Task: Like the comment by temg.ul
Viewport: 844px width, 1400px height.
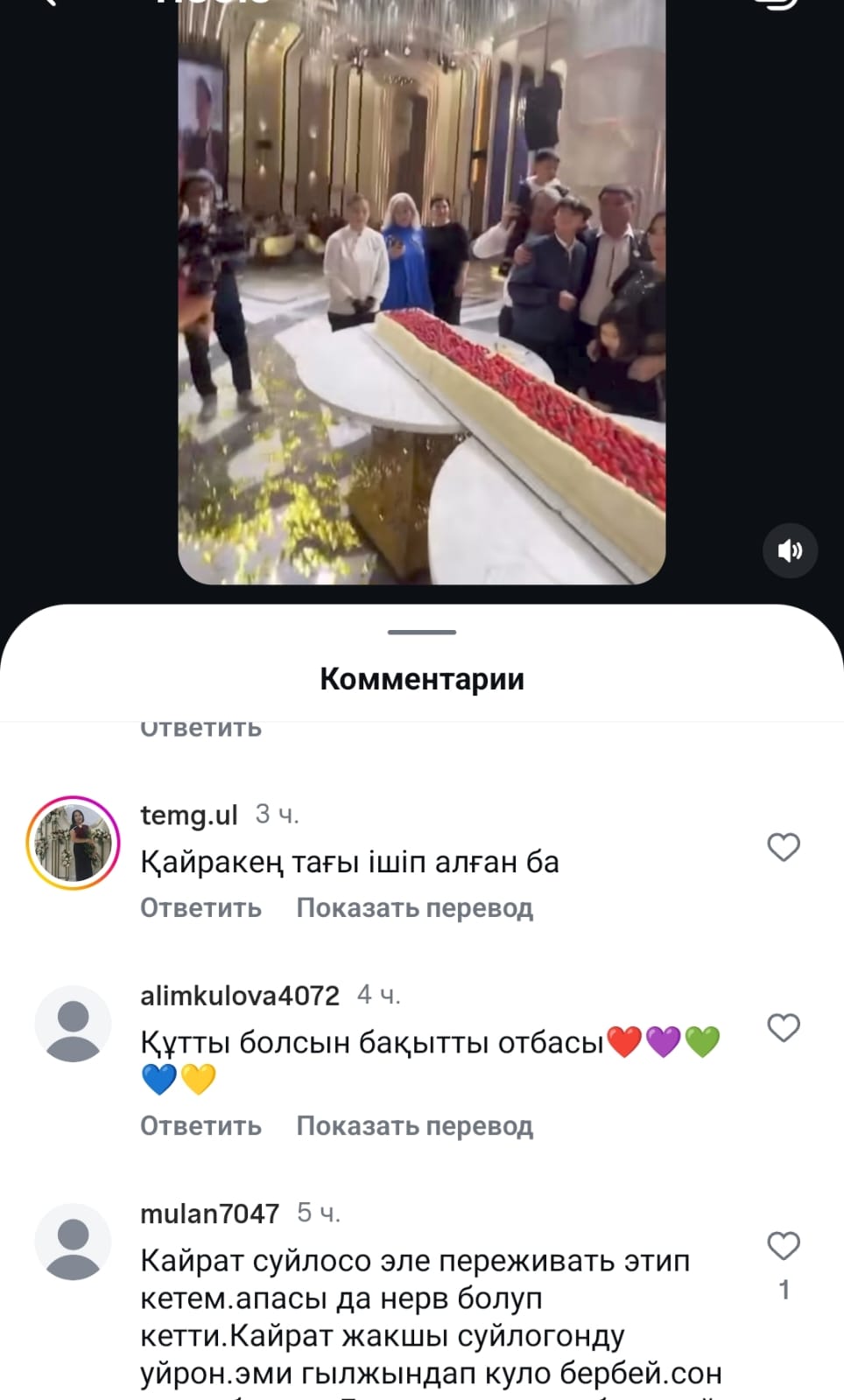Action: [x=784, y=847]
